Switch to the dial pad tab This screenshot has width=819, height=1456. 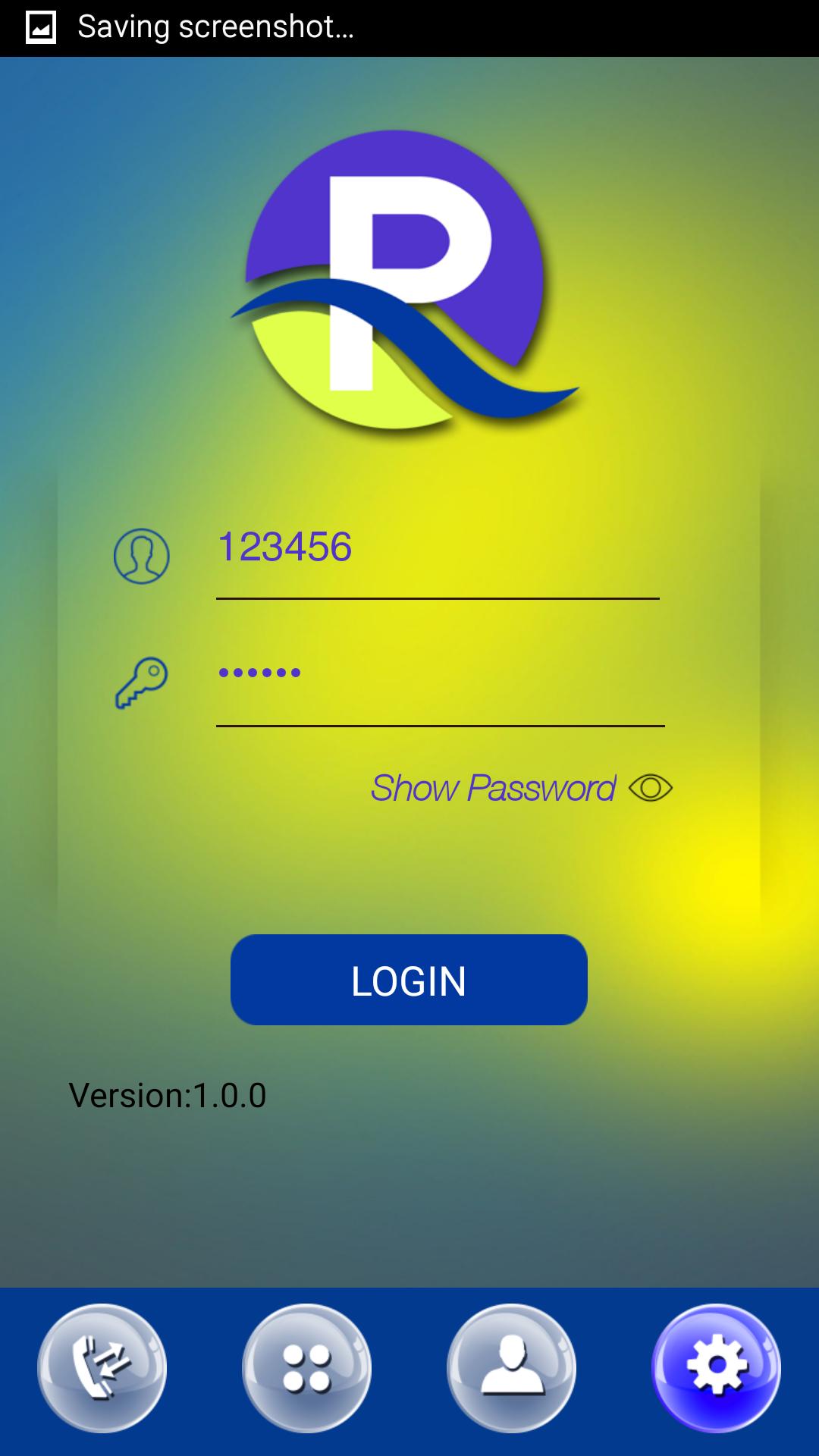(307, 1368)
